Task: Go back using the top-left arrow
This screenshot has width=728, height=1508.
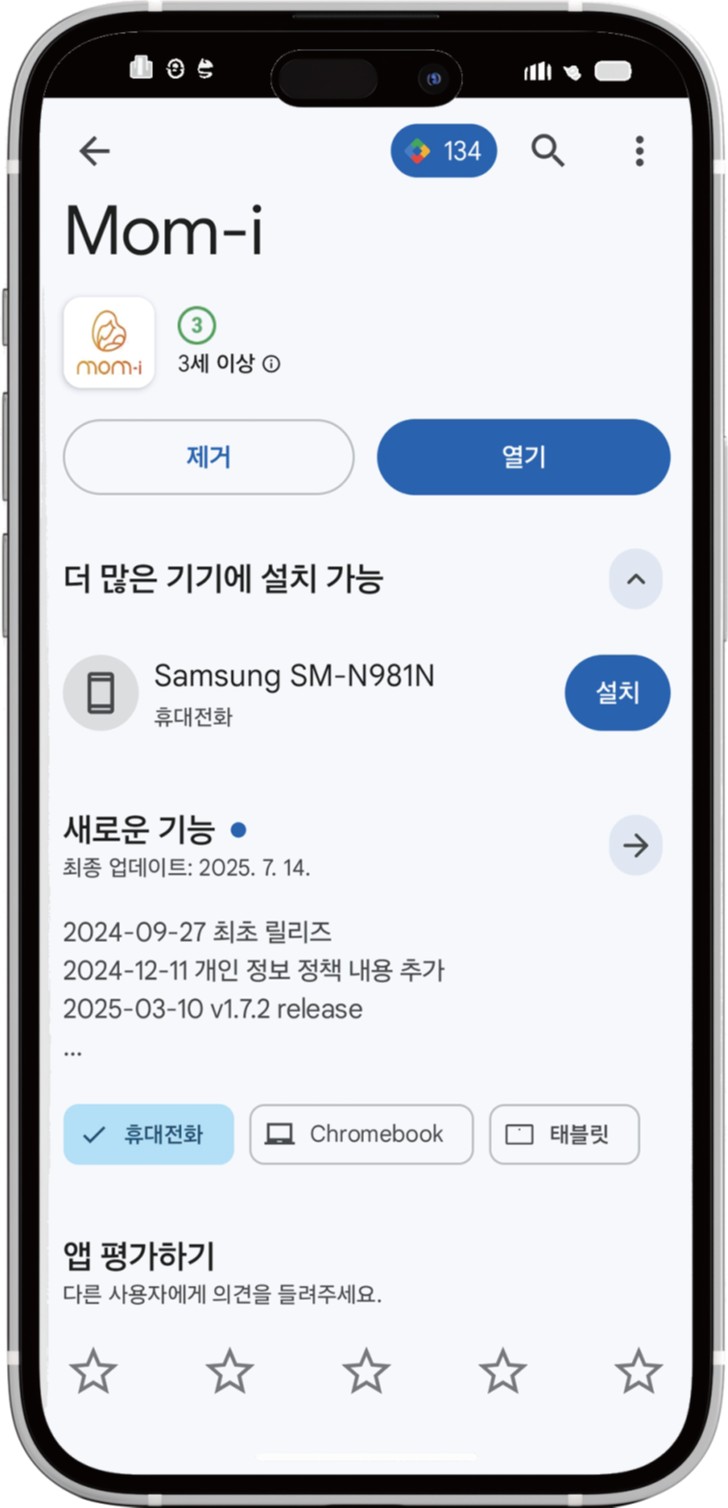Action: [x=94, y=151]
